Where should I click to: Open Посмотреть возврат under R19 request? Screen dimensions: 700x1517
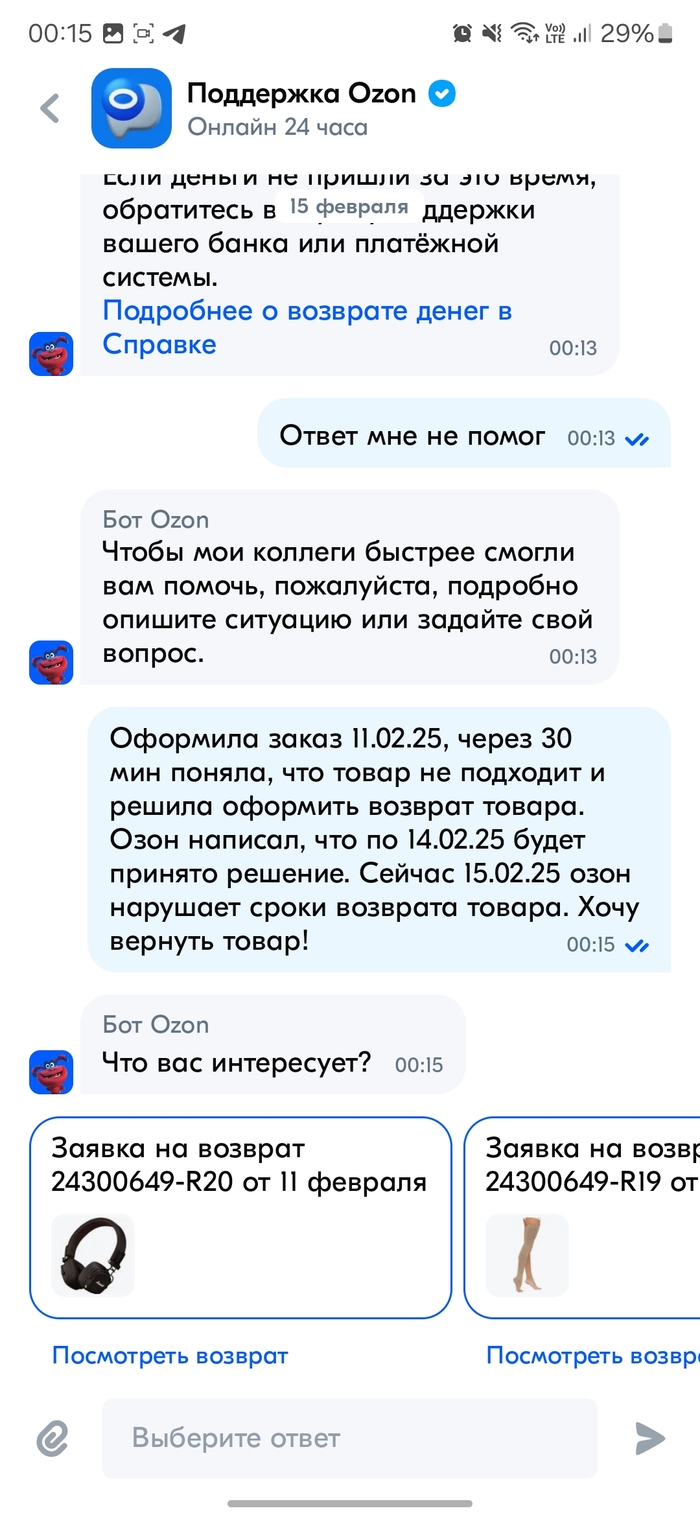coord(590,1356)
